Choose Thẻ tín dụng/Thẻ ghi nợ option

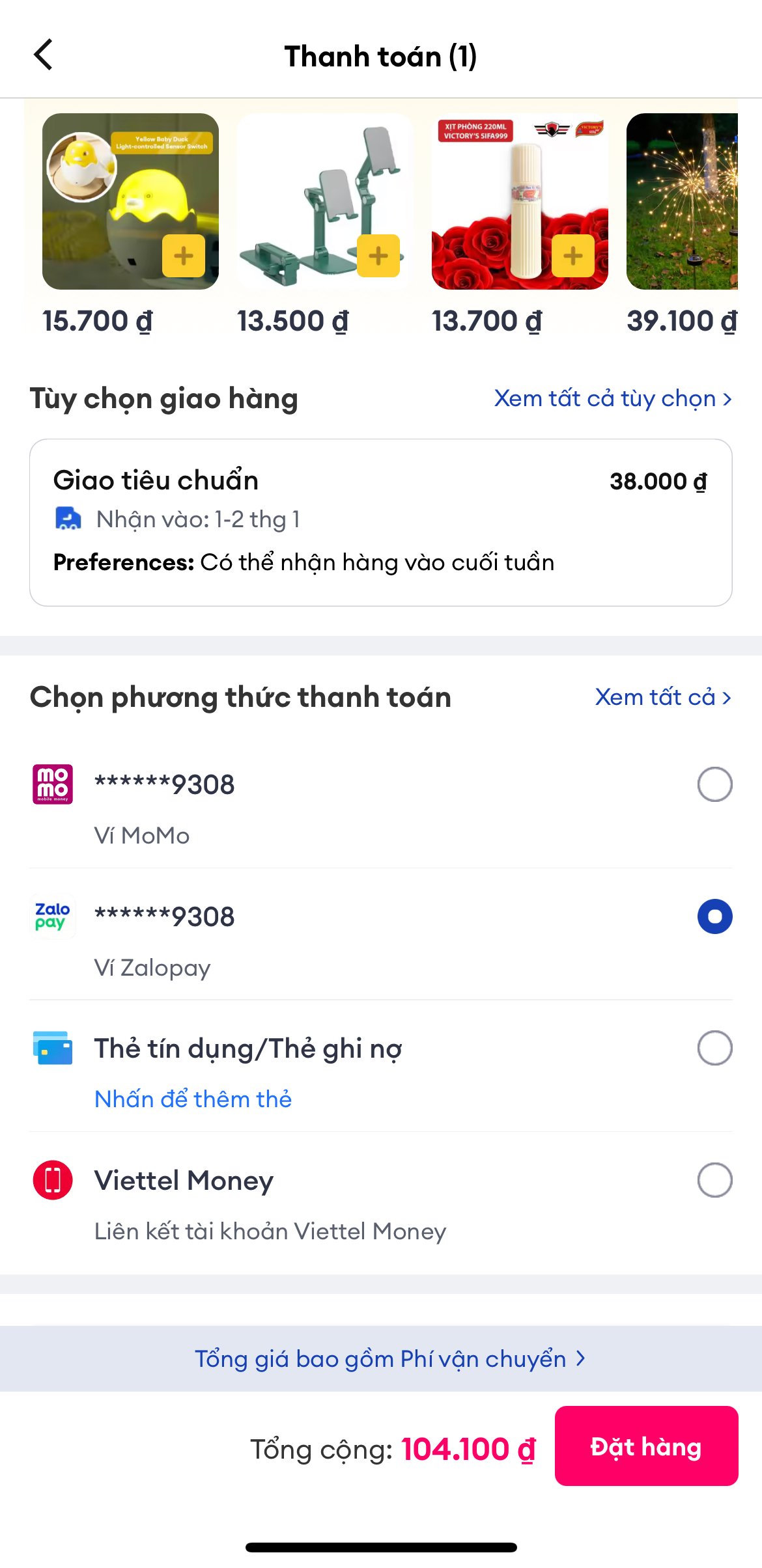coord(714,1048)
